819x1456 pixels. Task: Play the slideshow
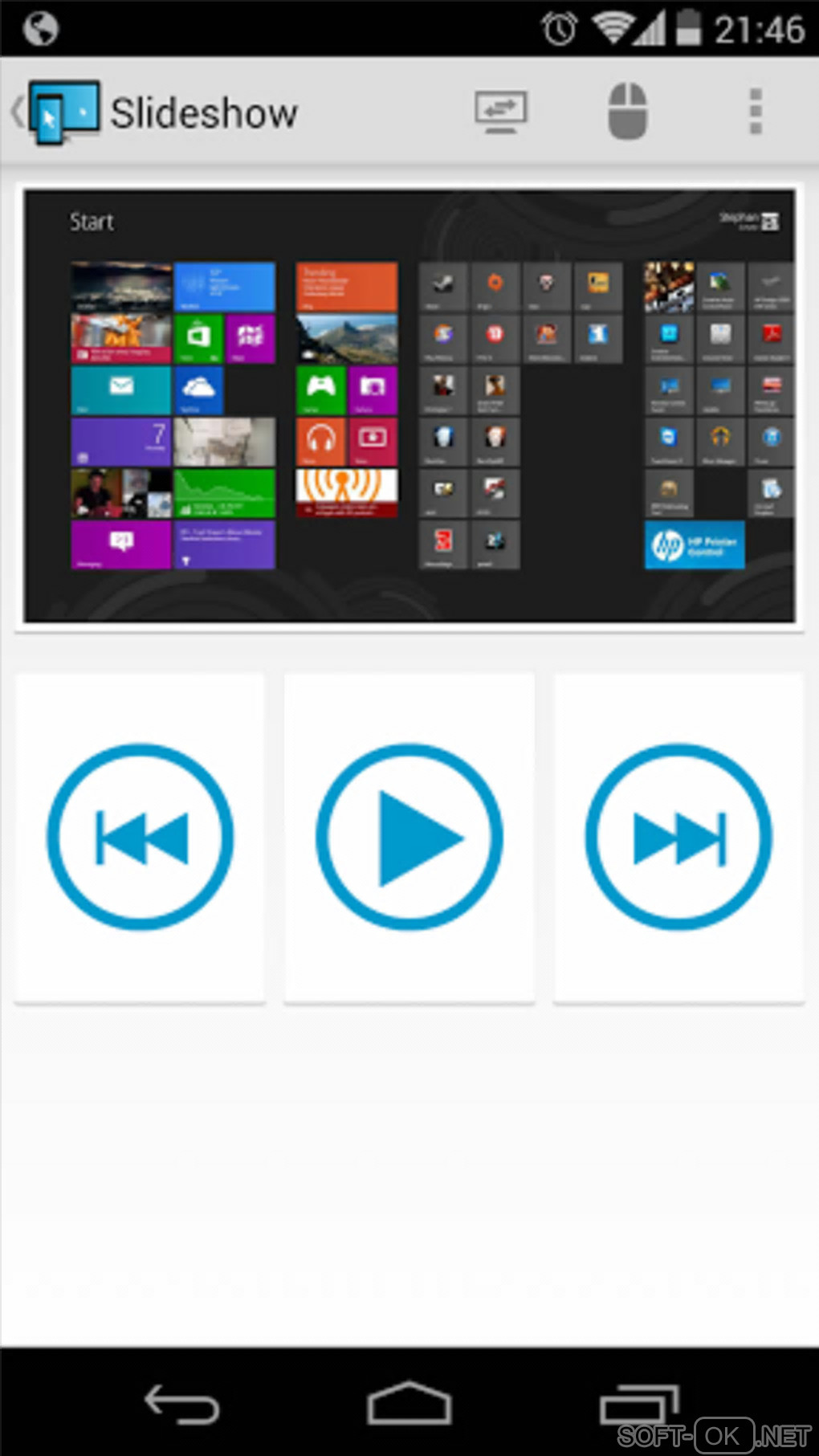409,838
